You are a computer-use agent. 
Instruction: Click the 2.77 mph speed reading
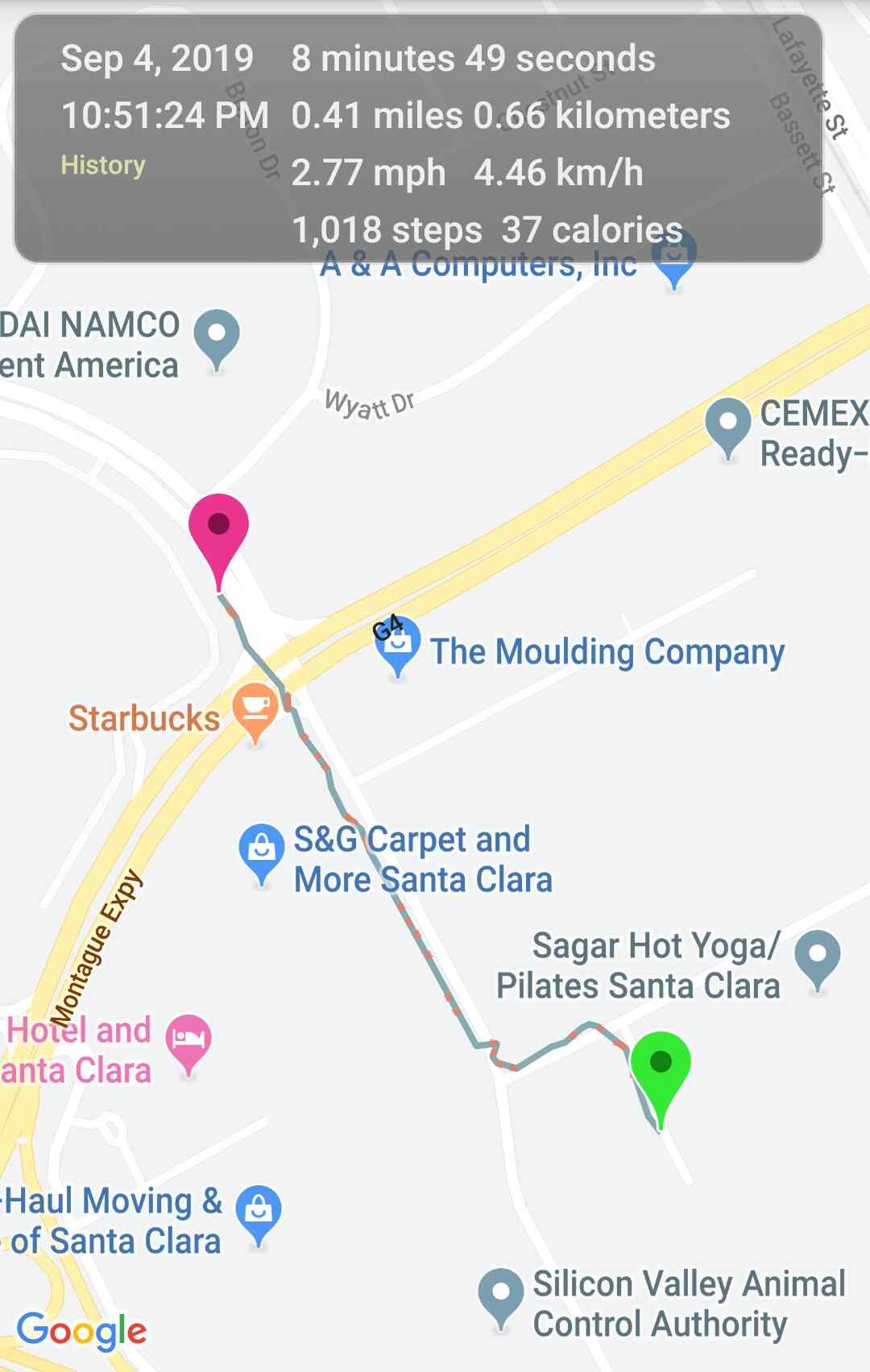368,171
